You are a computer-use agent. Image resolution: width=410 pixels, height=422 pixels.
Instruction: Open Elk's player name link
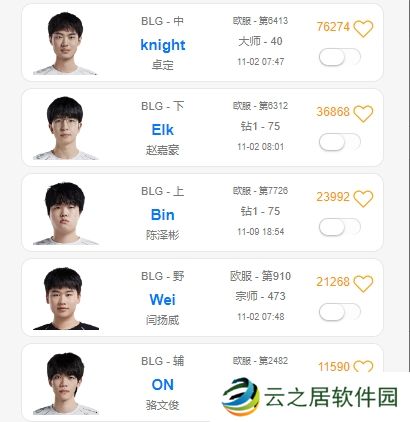coord(163,130)
